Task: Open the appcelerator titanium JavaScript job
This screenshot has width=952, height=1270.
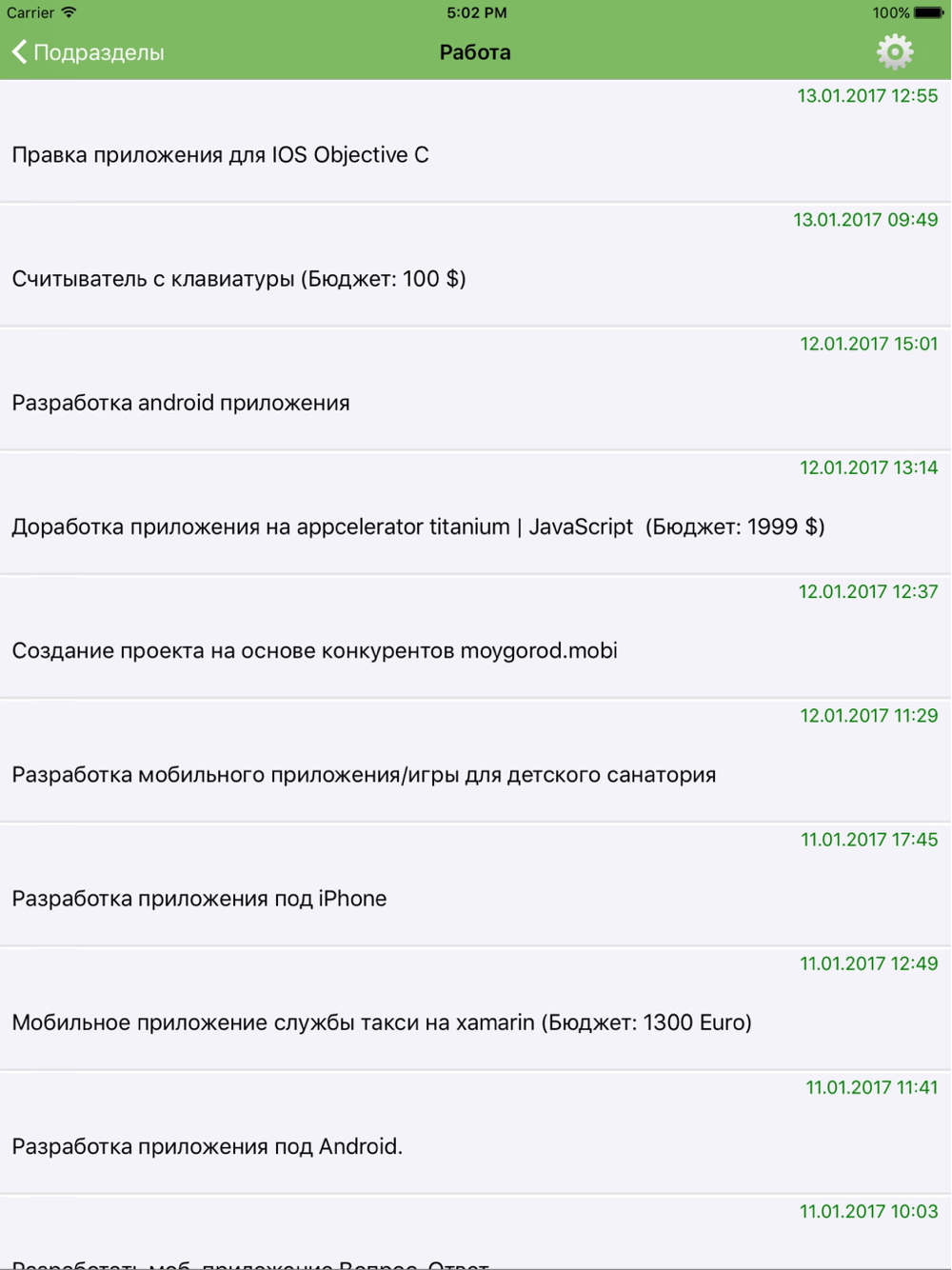Action: tap(476, 512)
